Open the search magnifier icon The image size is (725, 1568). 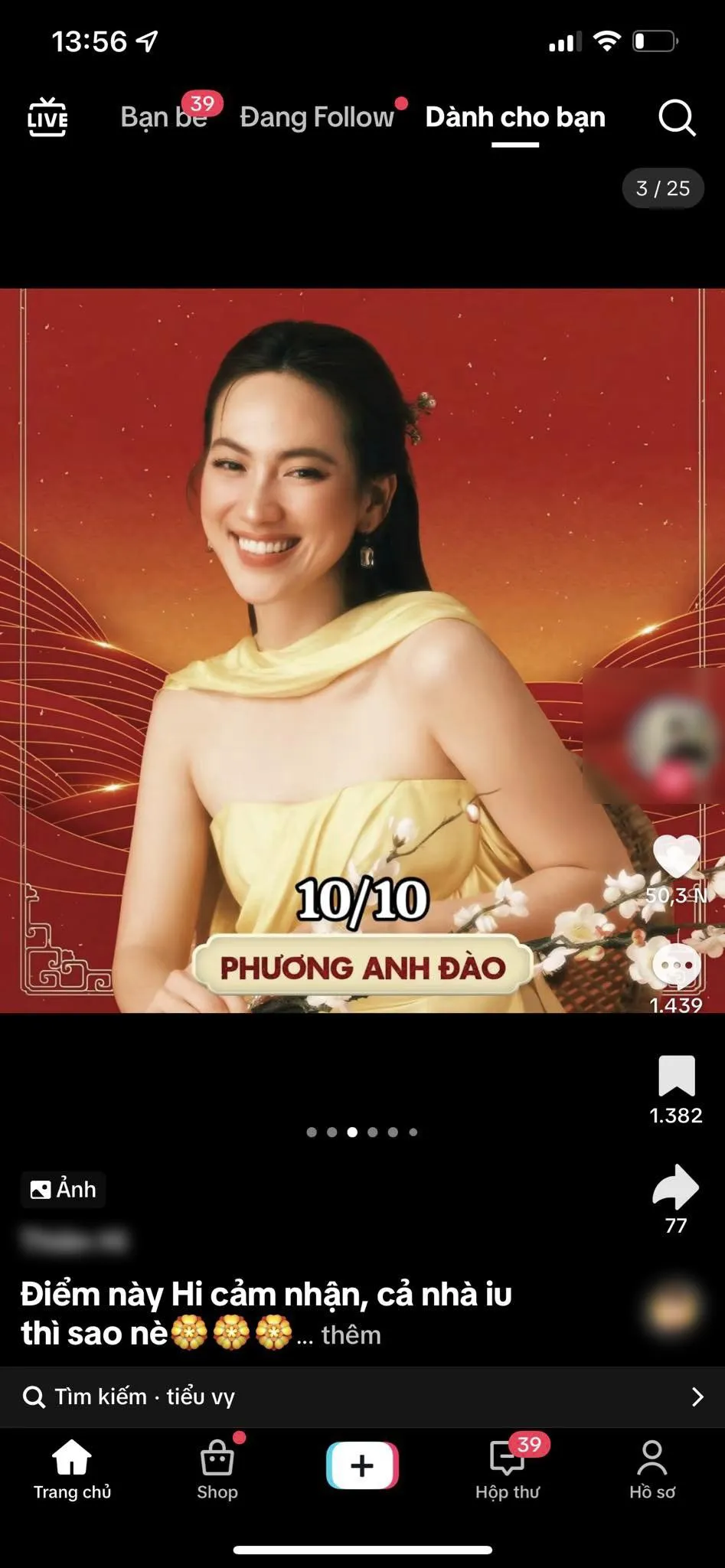[677, 116]
